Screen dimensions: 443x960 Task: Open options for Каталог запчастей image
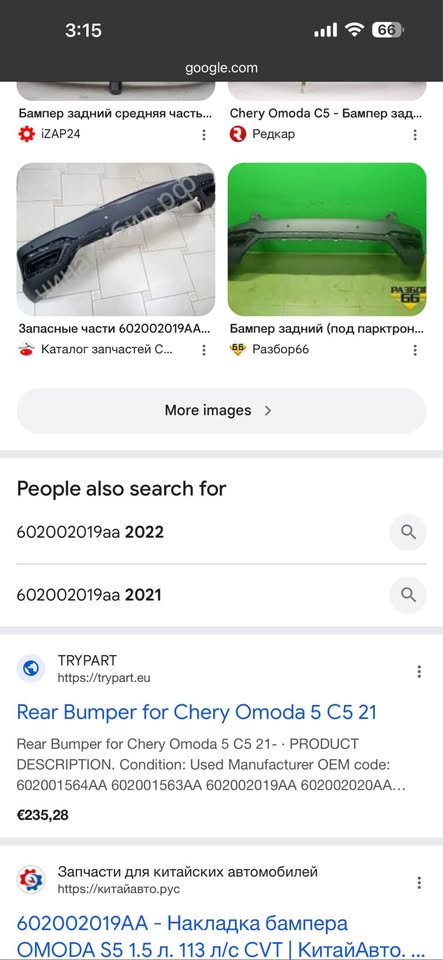[204, 350]
